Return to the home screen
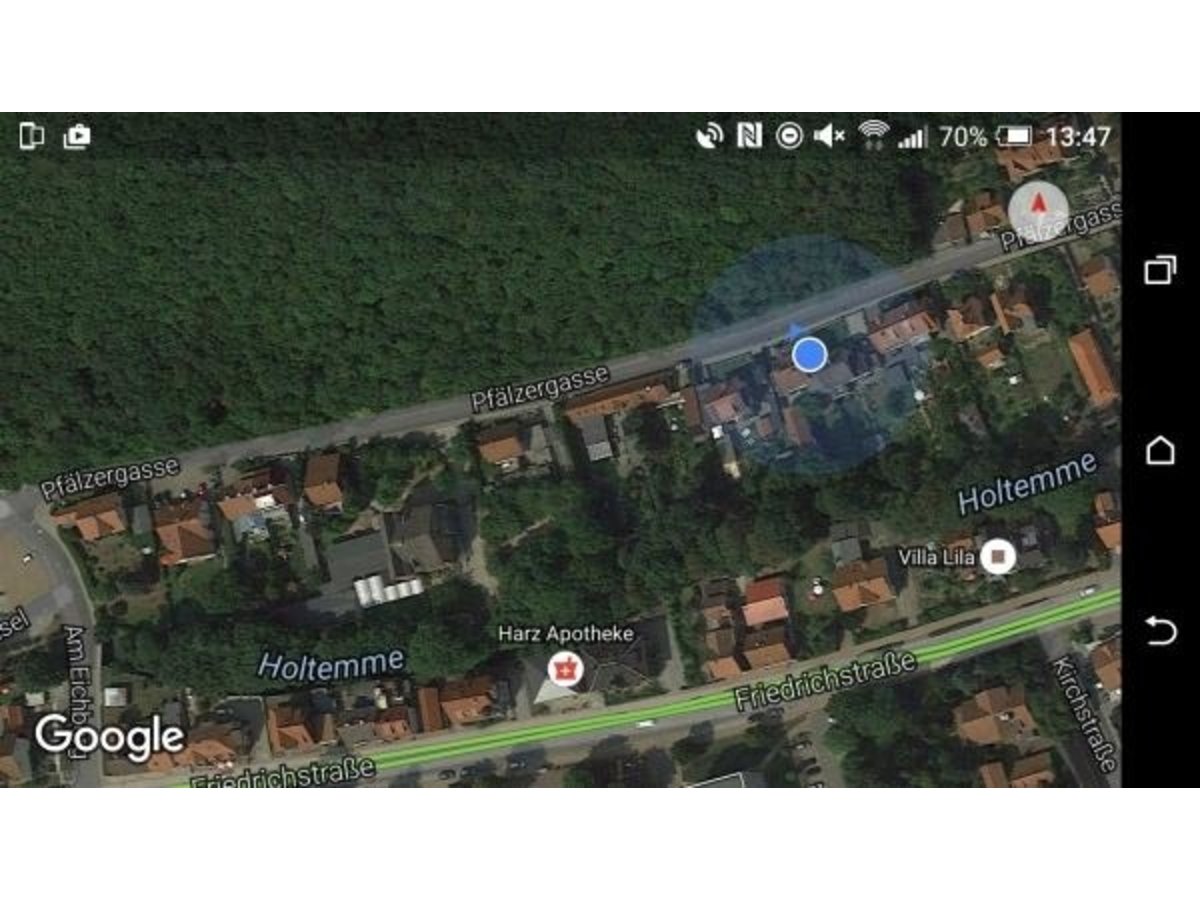Screen dimensions: 1200x900 point(1160,451)
